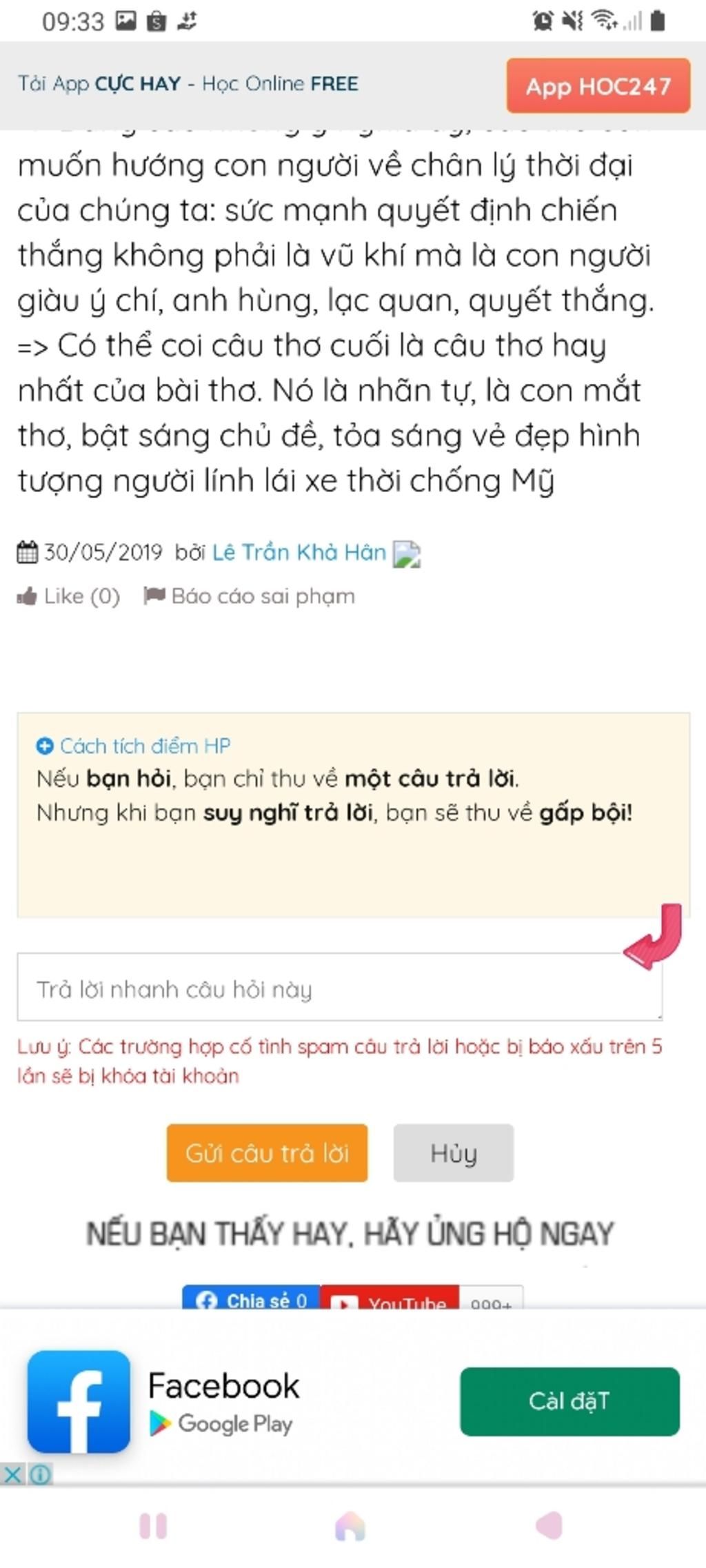Screen dimensions: 706x1568
Task: Submit with Gửi câu trả lời button
Action: (267, 1153)
